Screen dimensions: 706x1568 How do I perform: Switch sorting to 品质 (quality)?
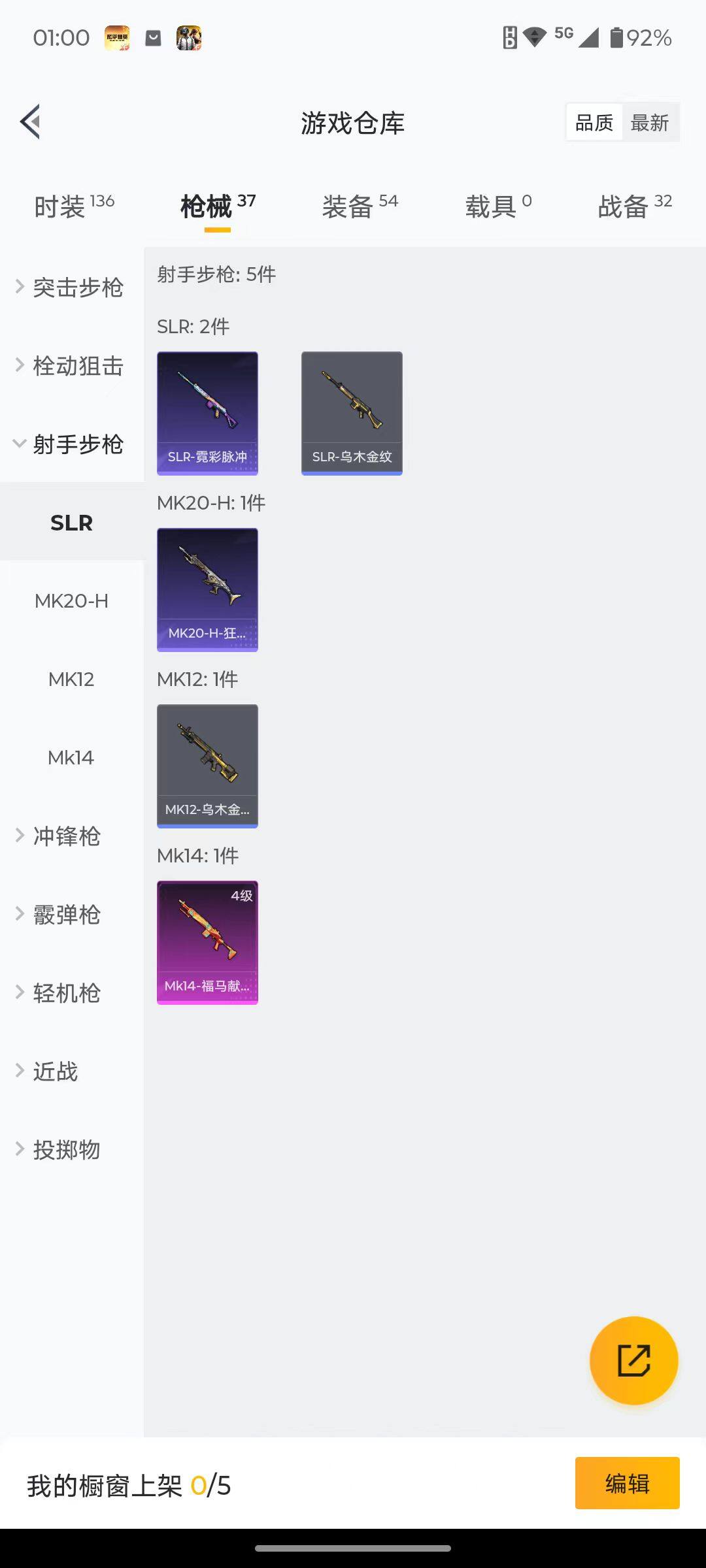[593, 122]
